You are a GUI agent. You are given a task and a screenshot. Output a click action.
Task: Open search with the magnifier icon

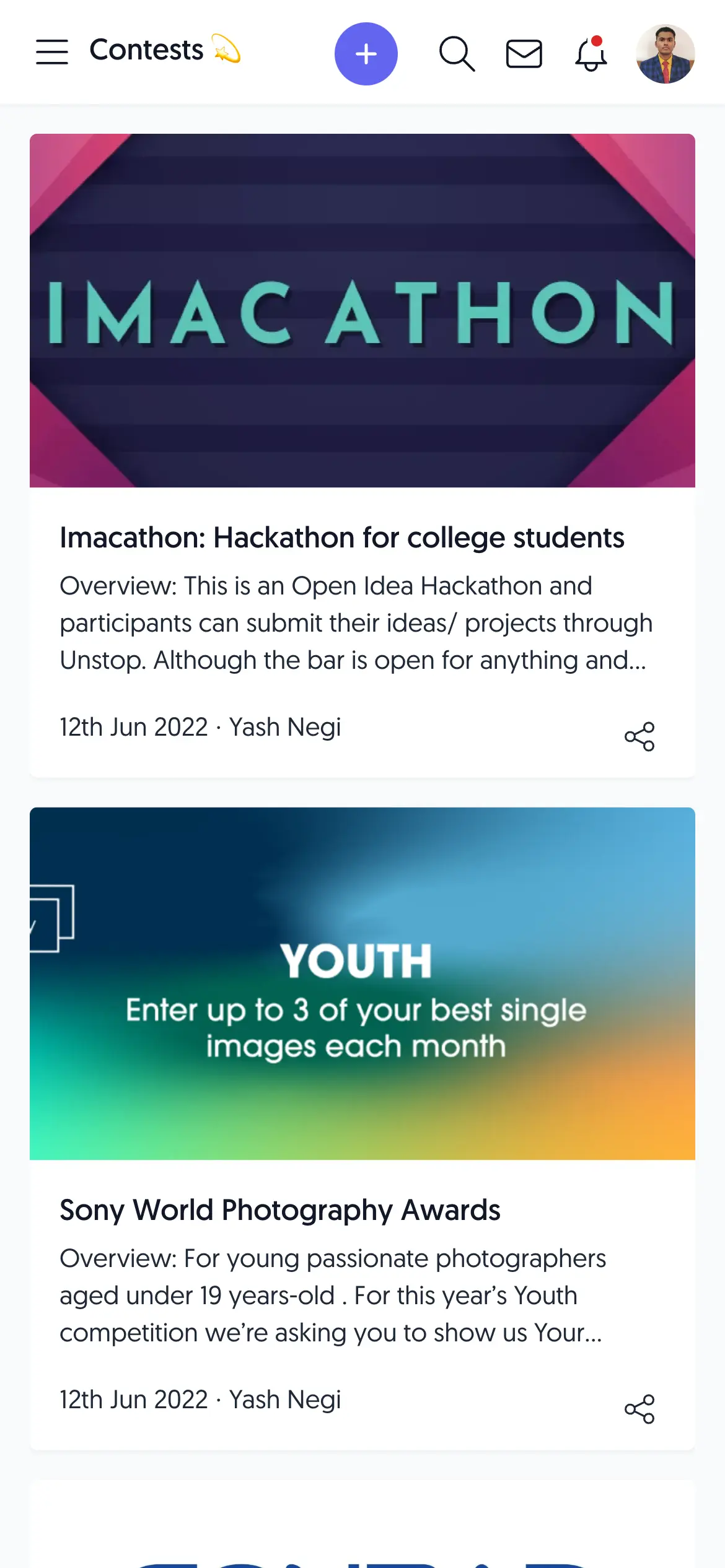click(457, 54)
